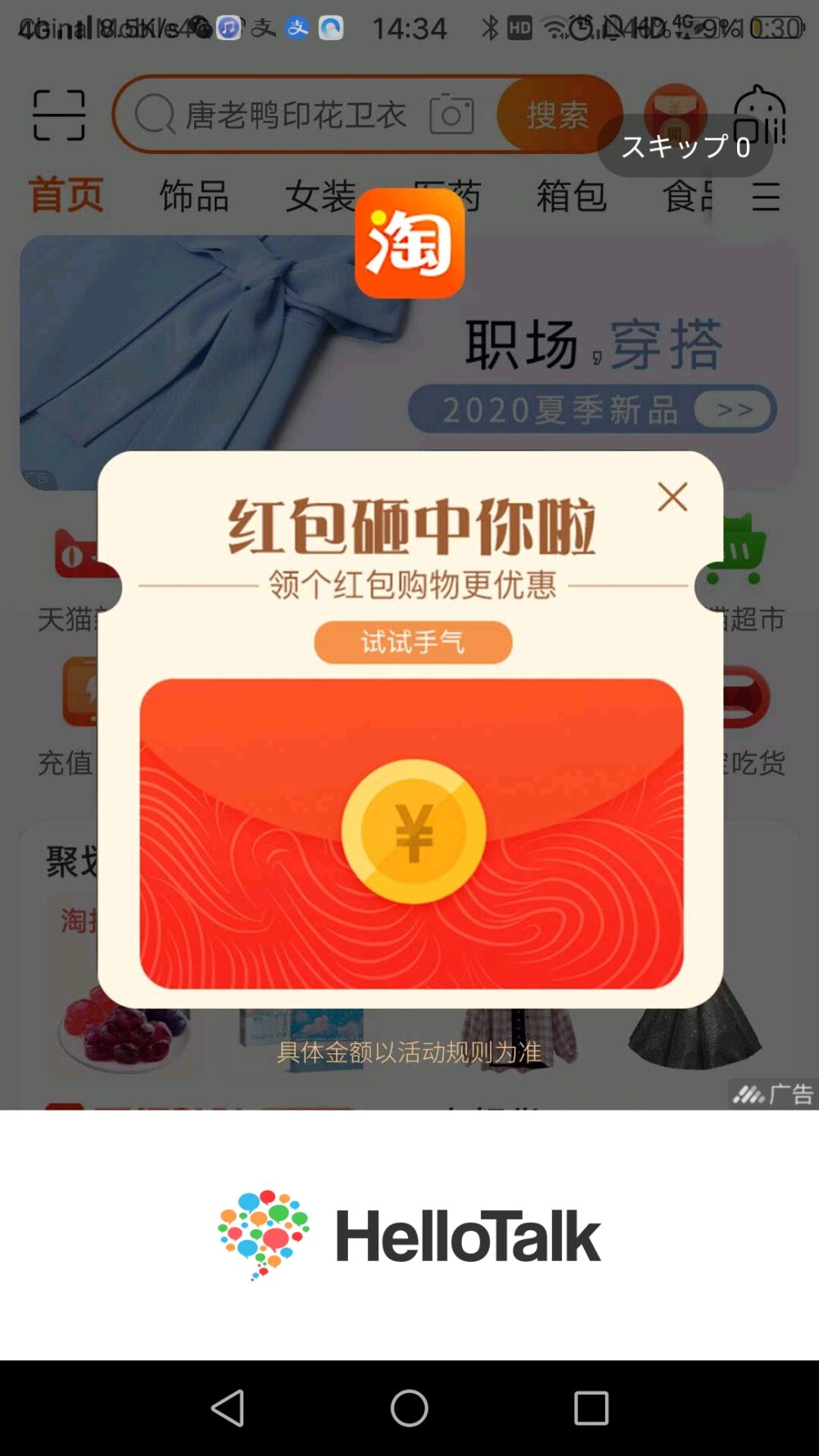The height and width of the screenshot is (1456, 819).
Task: Skip the splash ad with スキップ
Action: point(685,147)
